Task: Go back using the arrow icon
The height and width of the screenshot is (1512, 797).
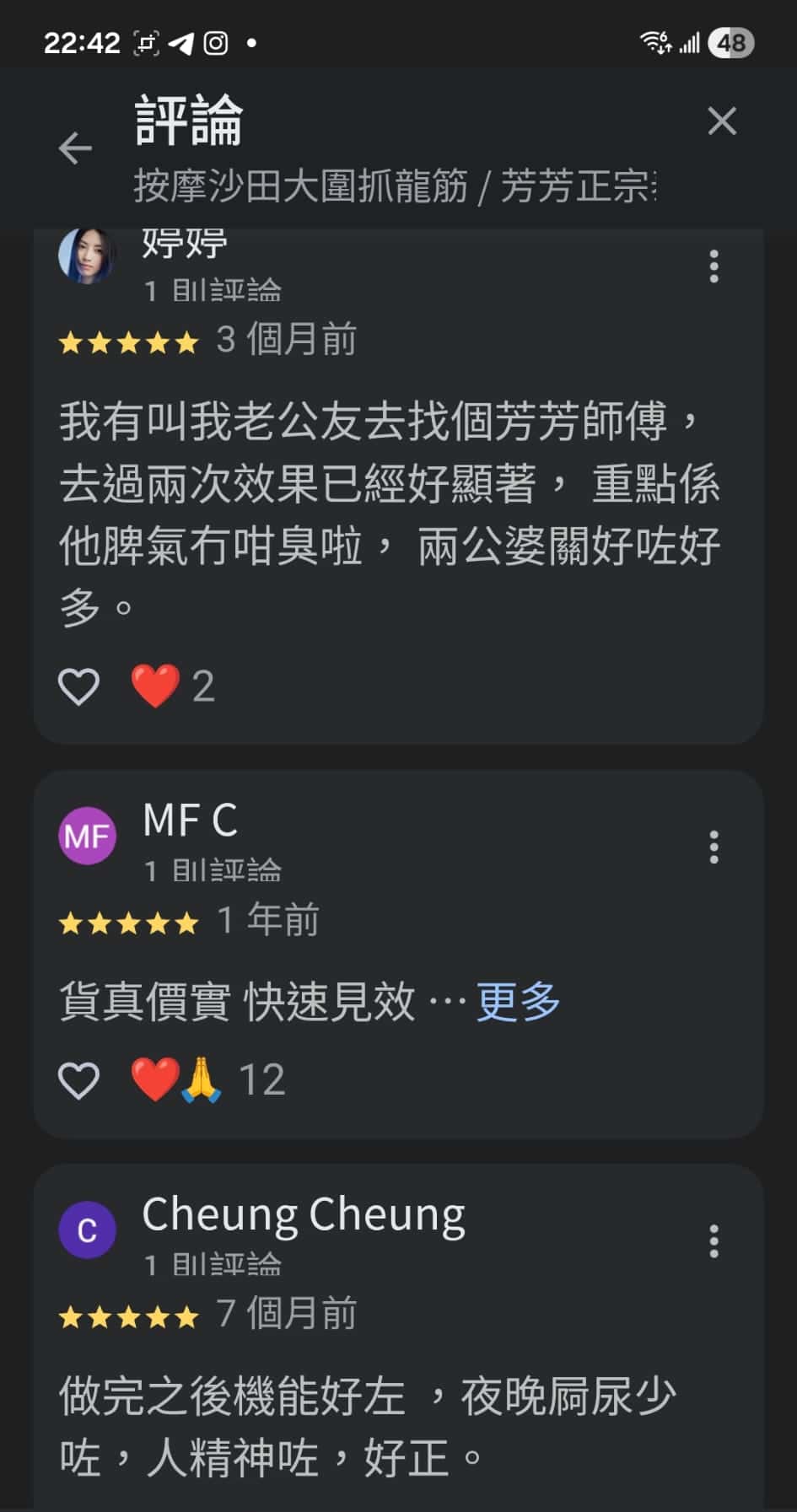Action: tap(75, 148)
